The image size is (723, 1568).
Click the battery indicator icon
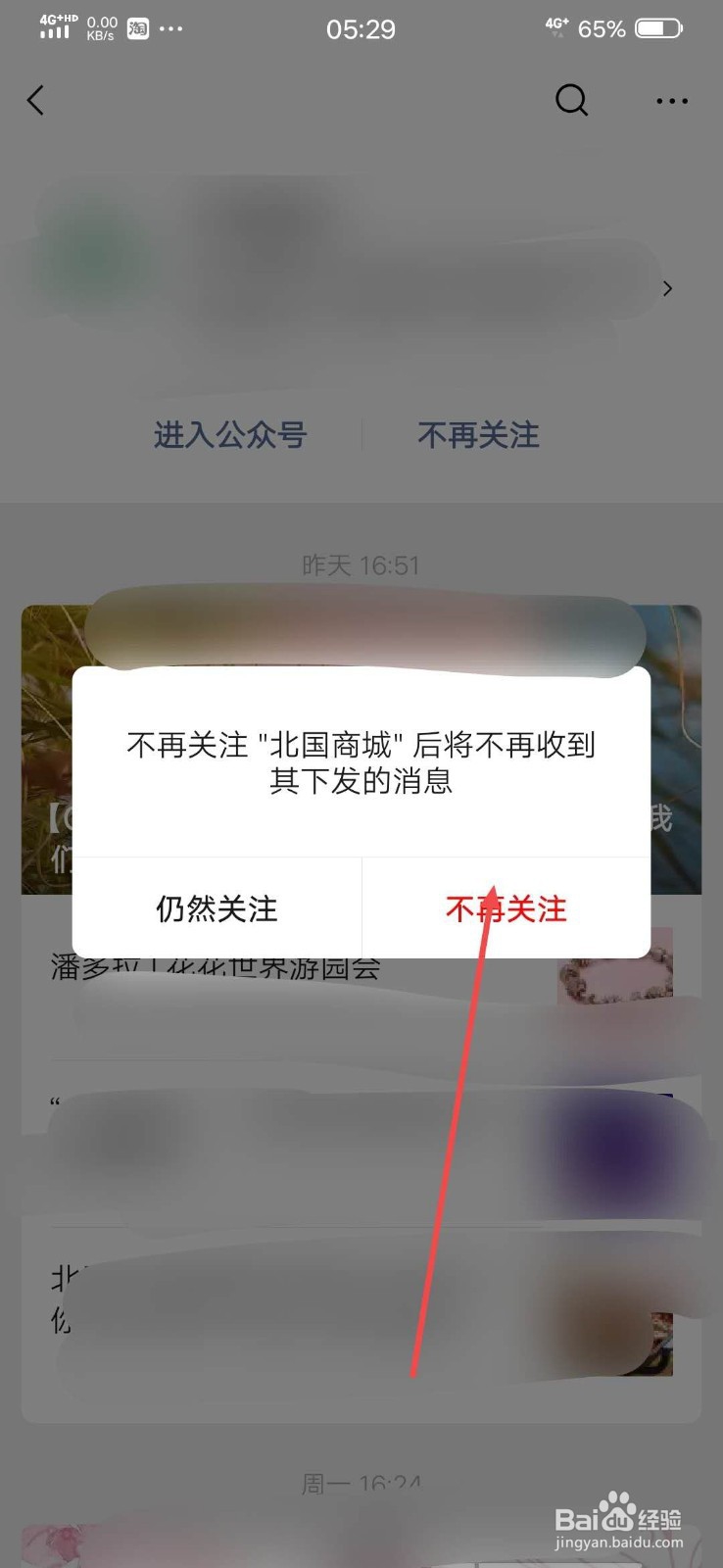[658, 27]
